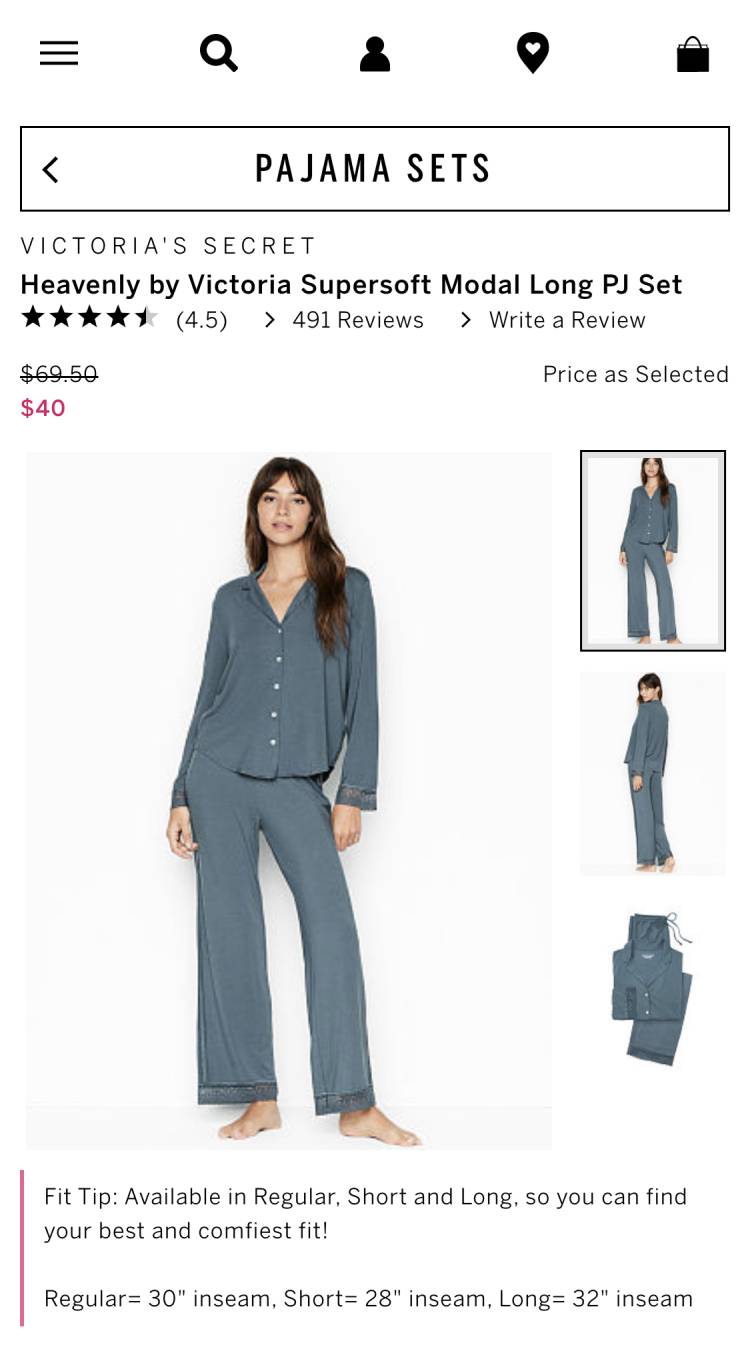Open the 491 Reviews link
This screenshot has height=1349, width=750.
click(357, 320)
